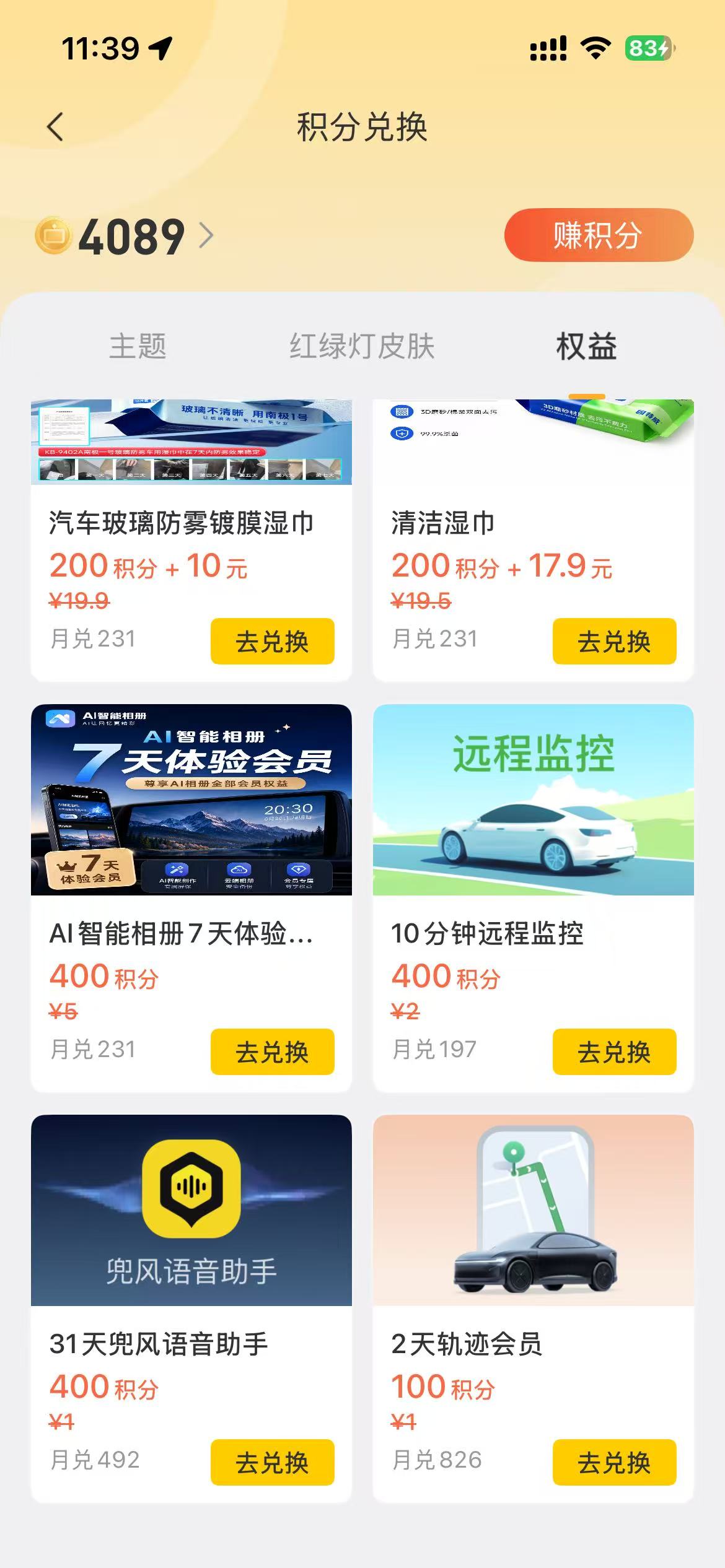Open the 2天轨迹会员 card image
Screen dimensions: 725x1568
point(534,1210)
